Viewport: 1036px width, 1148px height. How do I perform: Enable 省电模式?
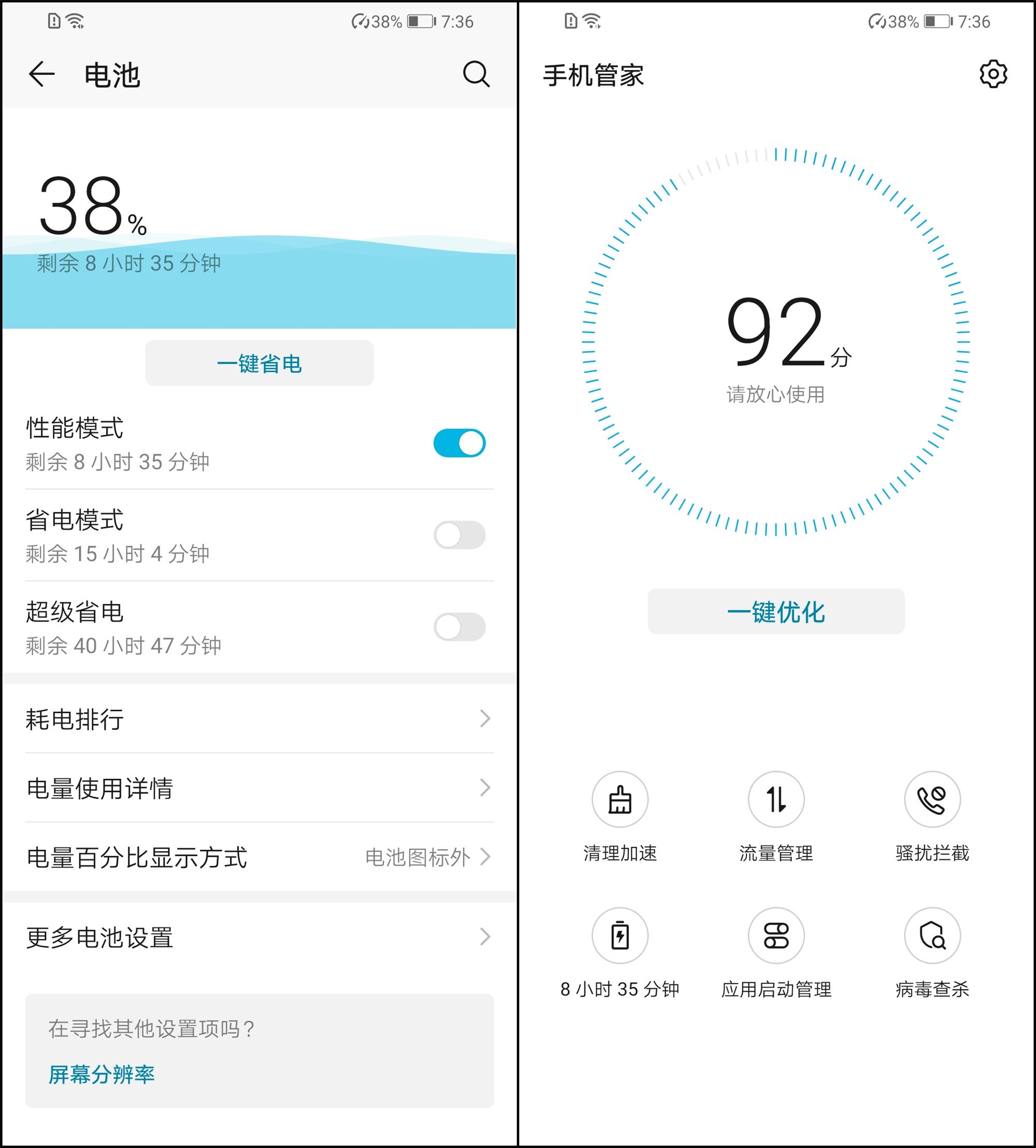[459, 535]
